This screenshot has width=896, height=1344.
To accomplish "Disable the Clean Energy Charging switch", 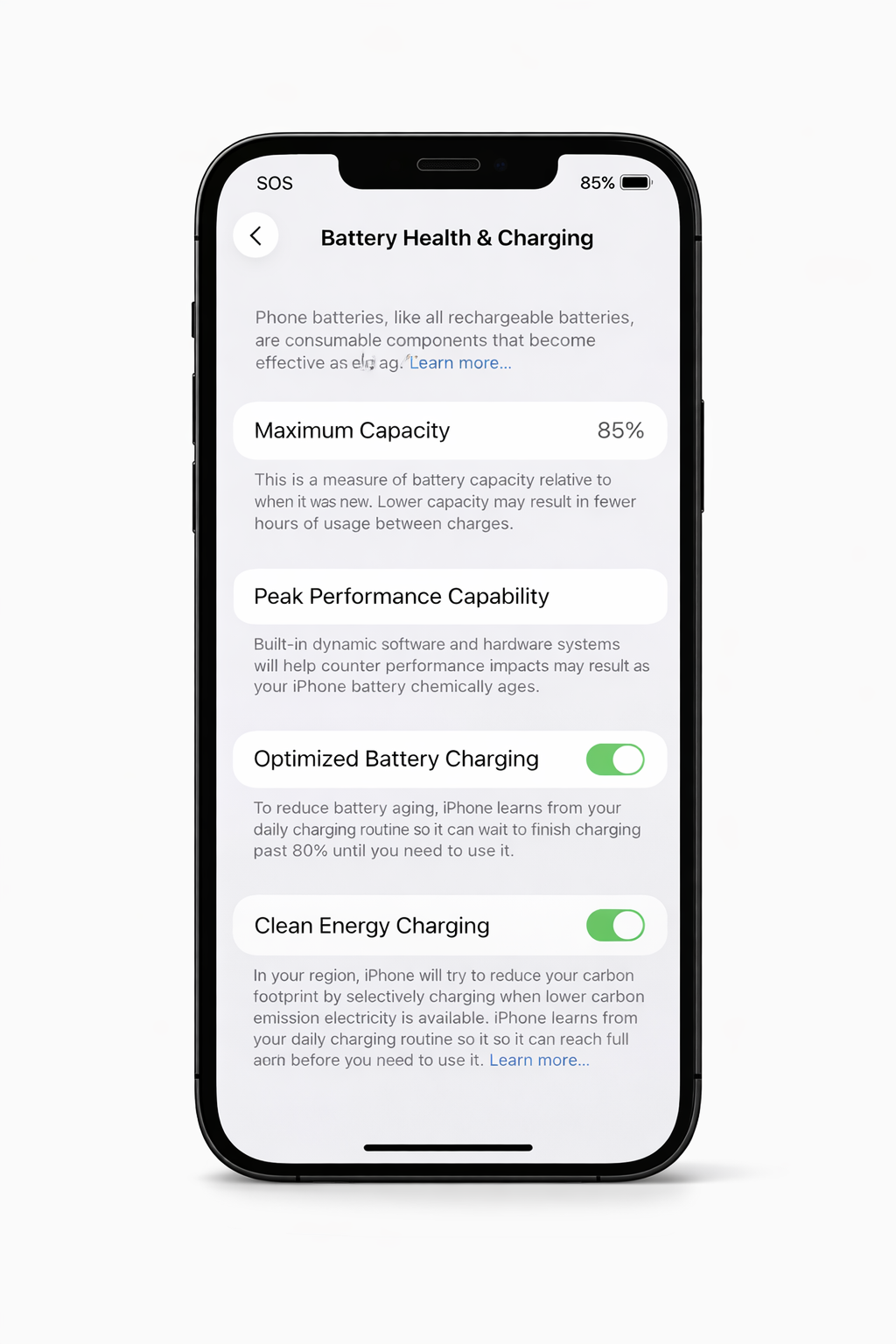I will (615, 925).
